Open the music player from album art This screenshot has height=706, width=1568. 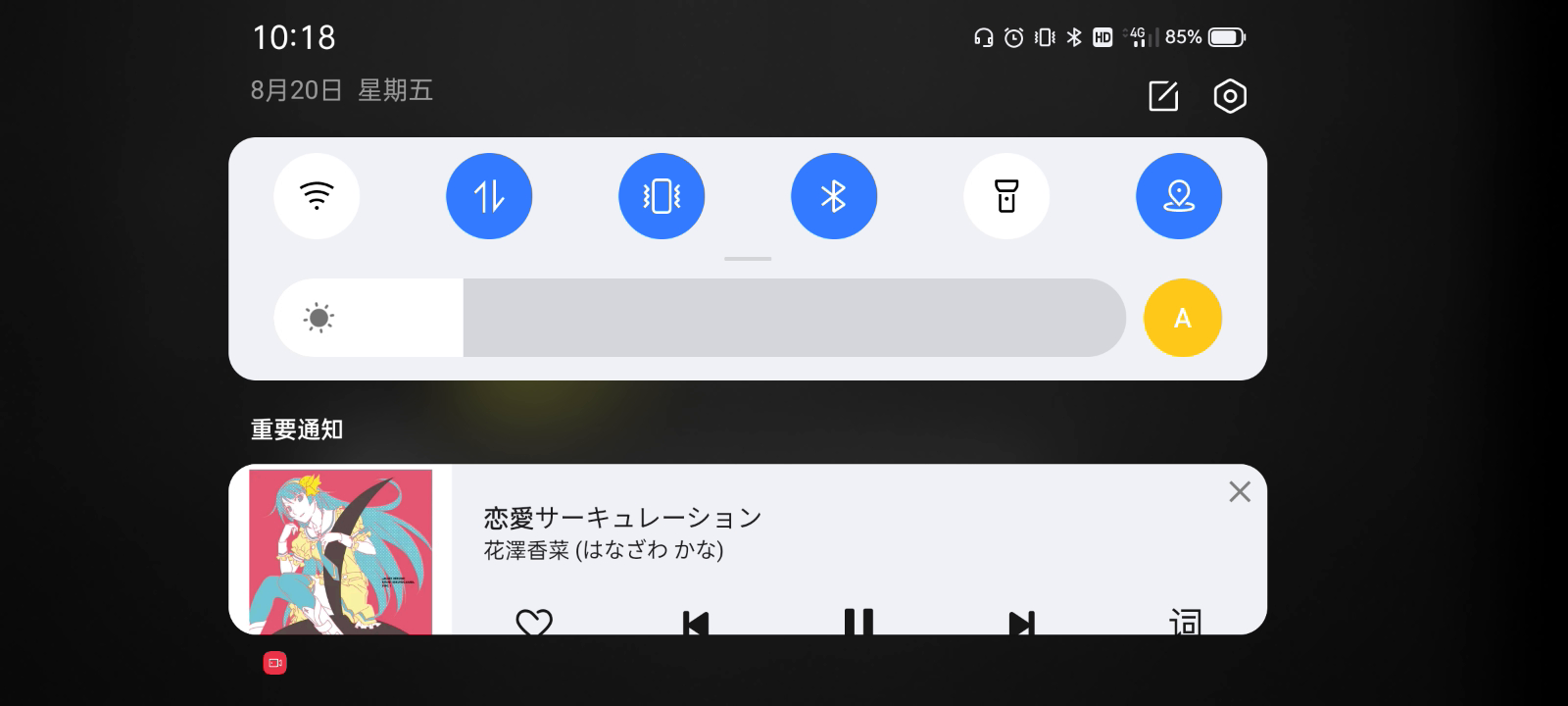(340, 551)
